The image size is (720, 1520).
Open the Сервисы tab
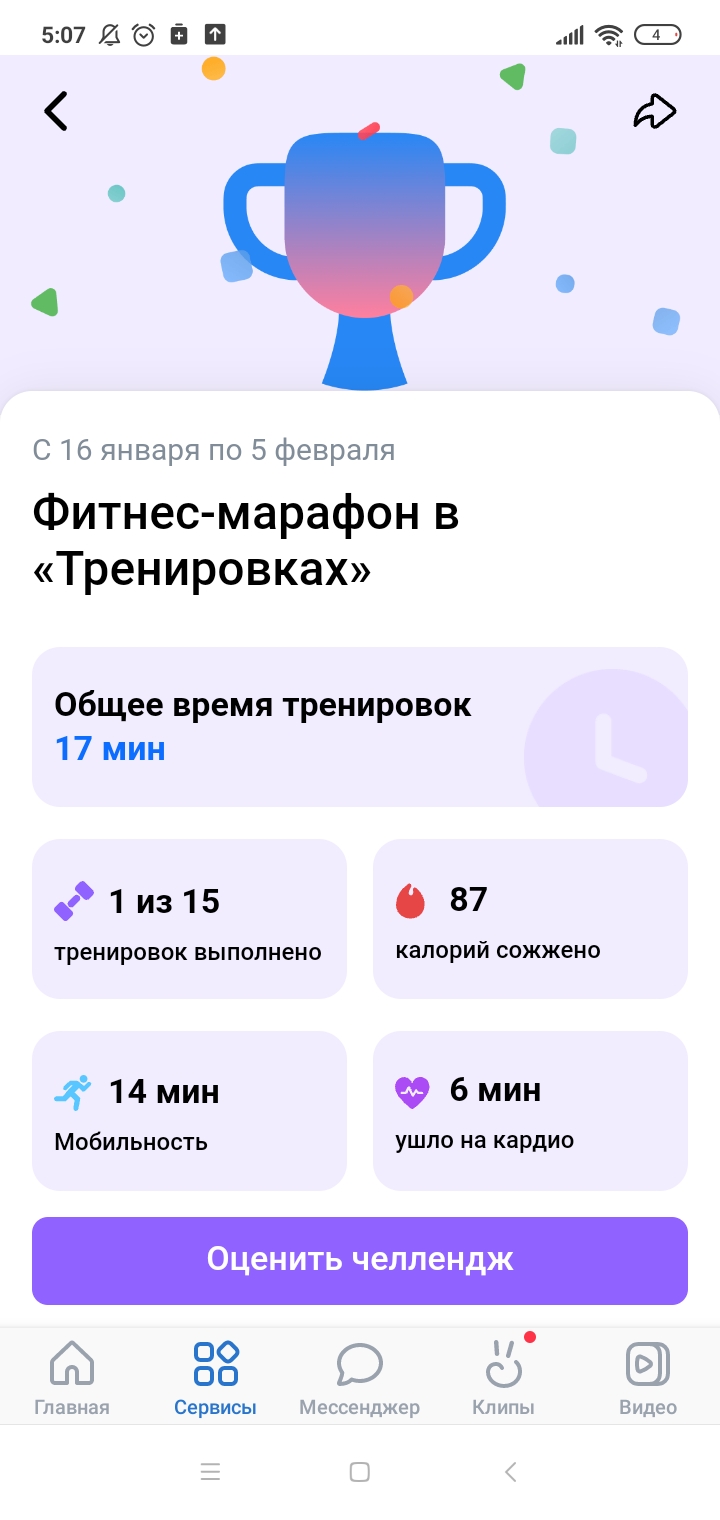point(215,1377)
